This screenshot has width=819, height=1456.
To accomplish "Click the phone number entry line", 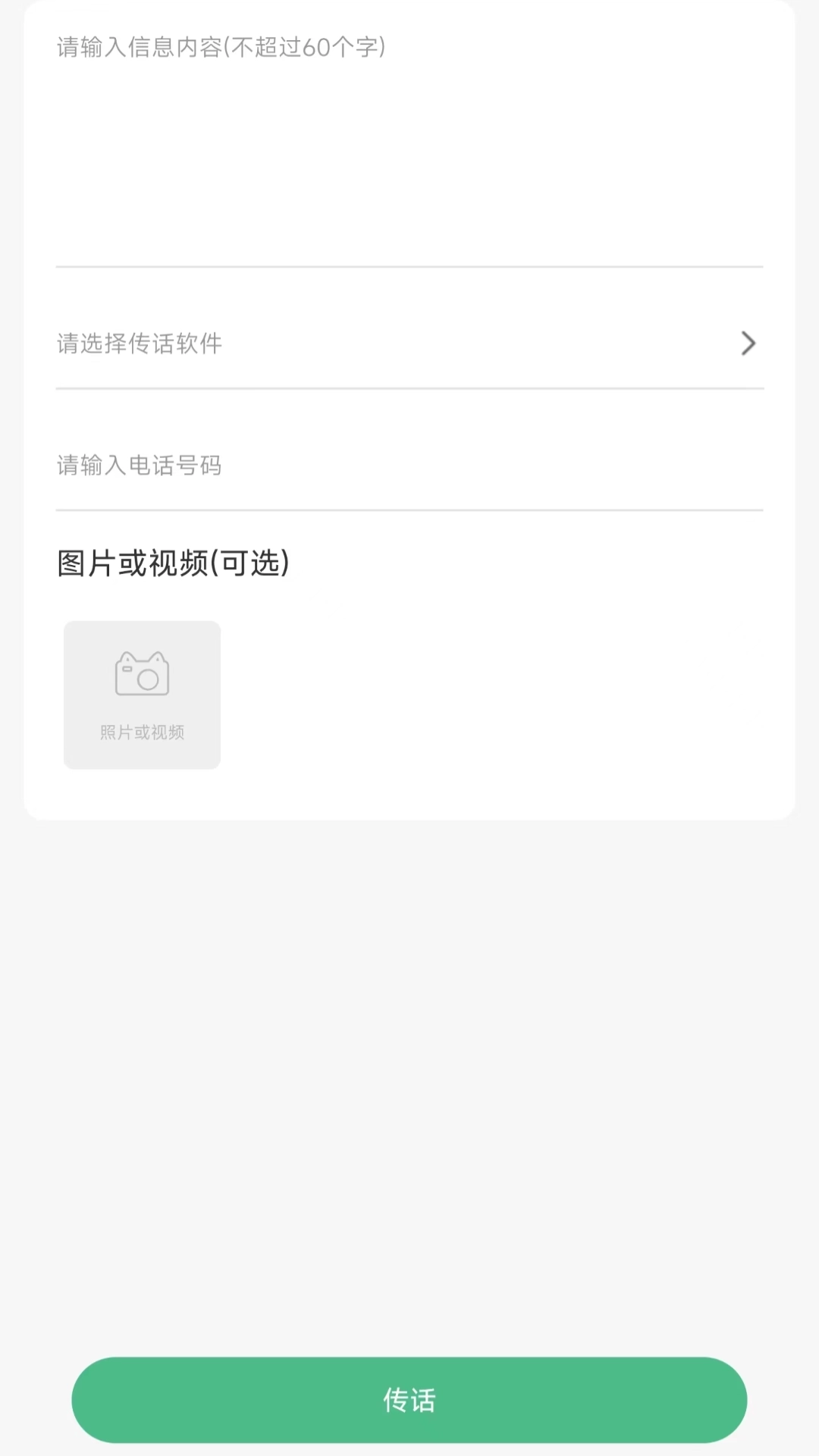I will 409,466.
